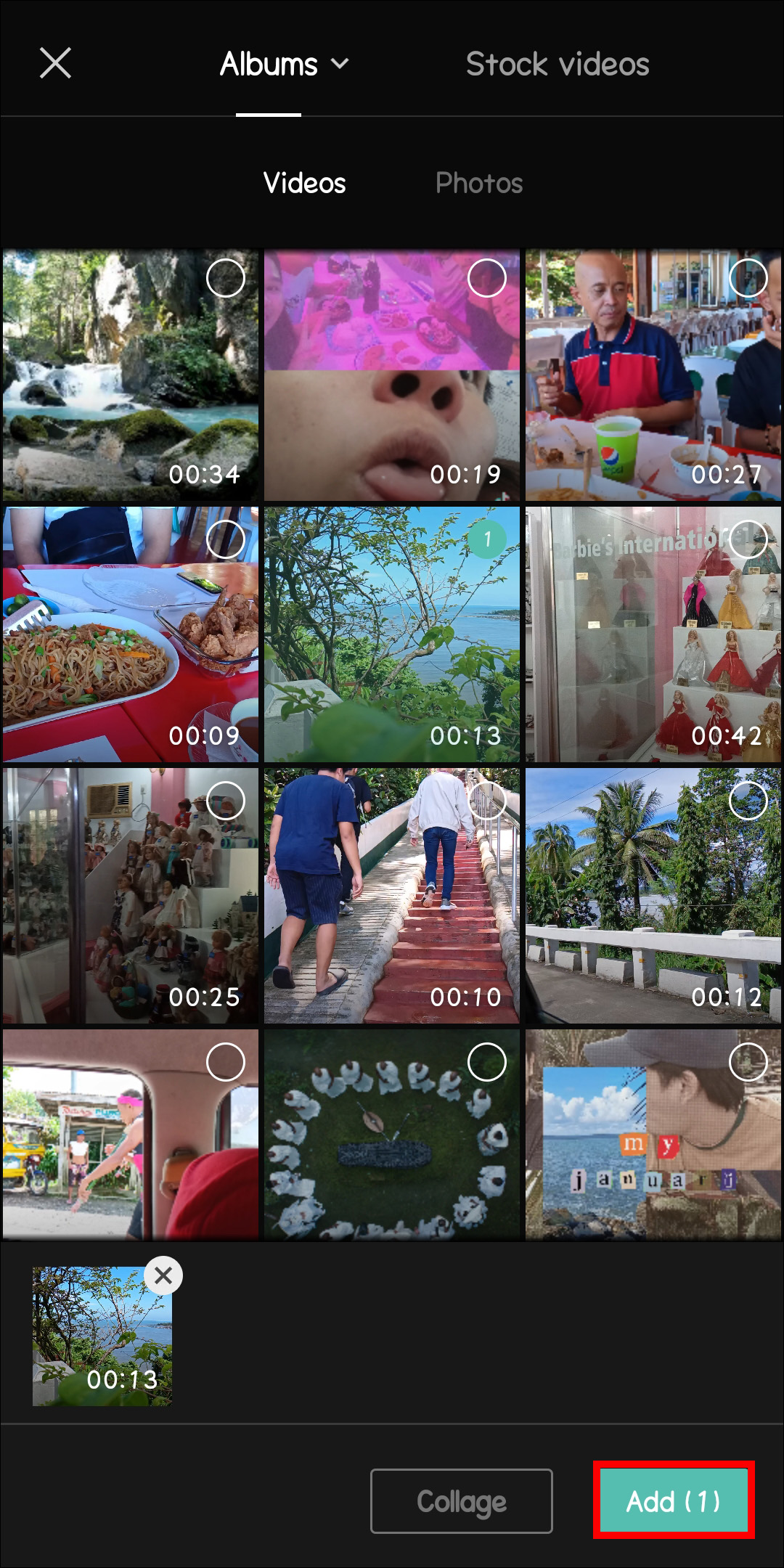The height and width of the screenshot is (1568, 784).
Task: Switch to the Photos tab
Action: pos(478,183)
